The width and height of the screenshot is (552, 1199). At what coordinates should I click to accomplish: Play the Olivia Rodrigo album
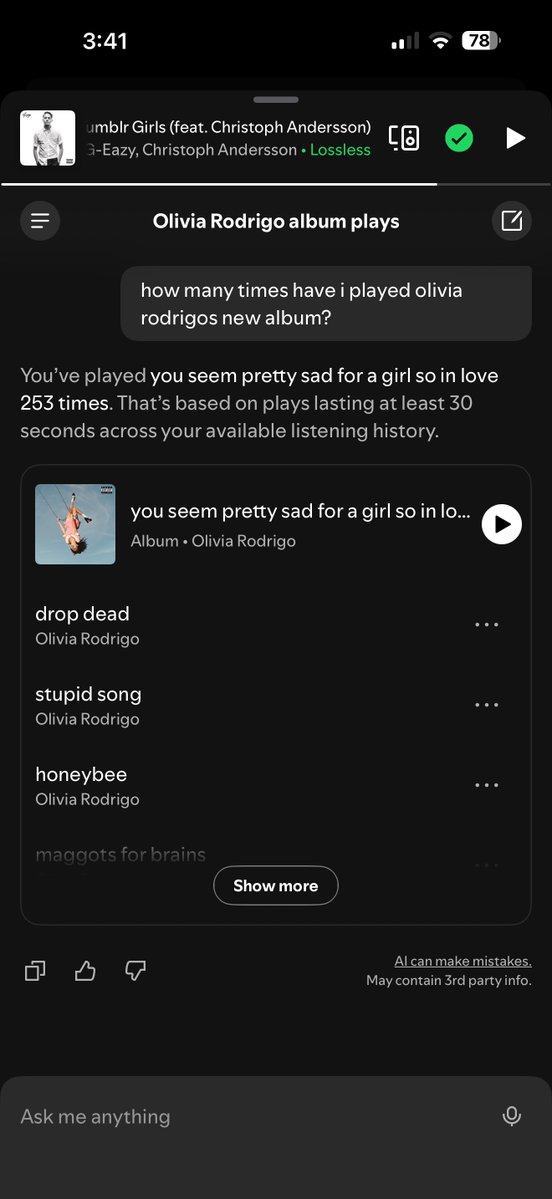pyautogui.click(x=502, y=525)
